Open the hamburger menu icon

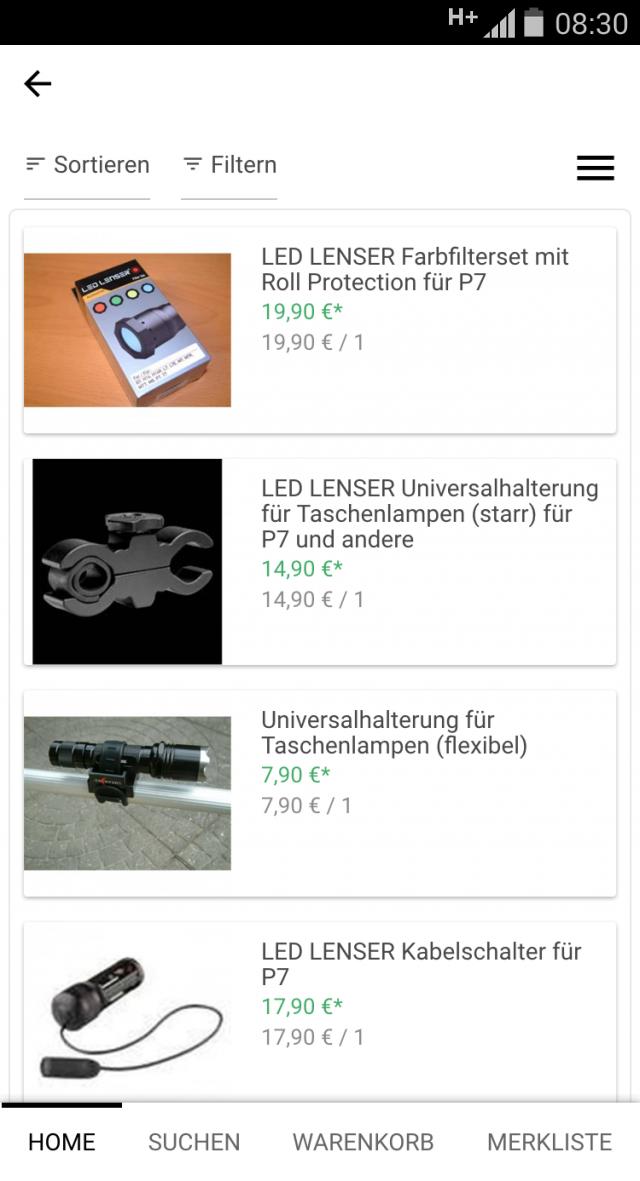point(595,168)
